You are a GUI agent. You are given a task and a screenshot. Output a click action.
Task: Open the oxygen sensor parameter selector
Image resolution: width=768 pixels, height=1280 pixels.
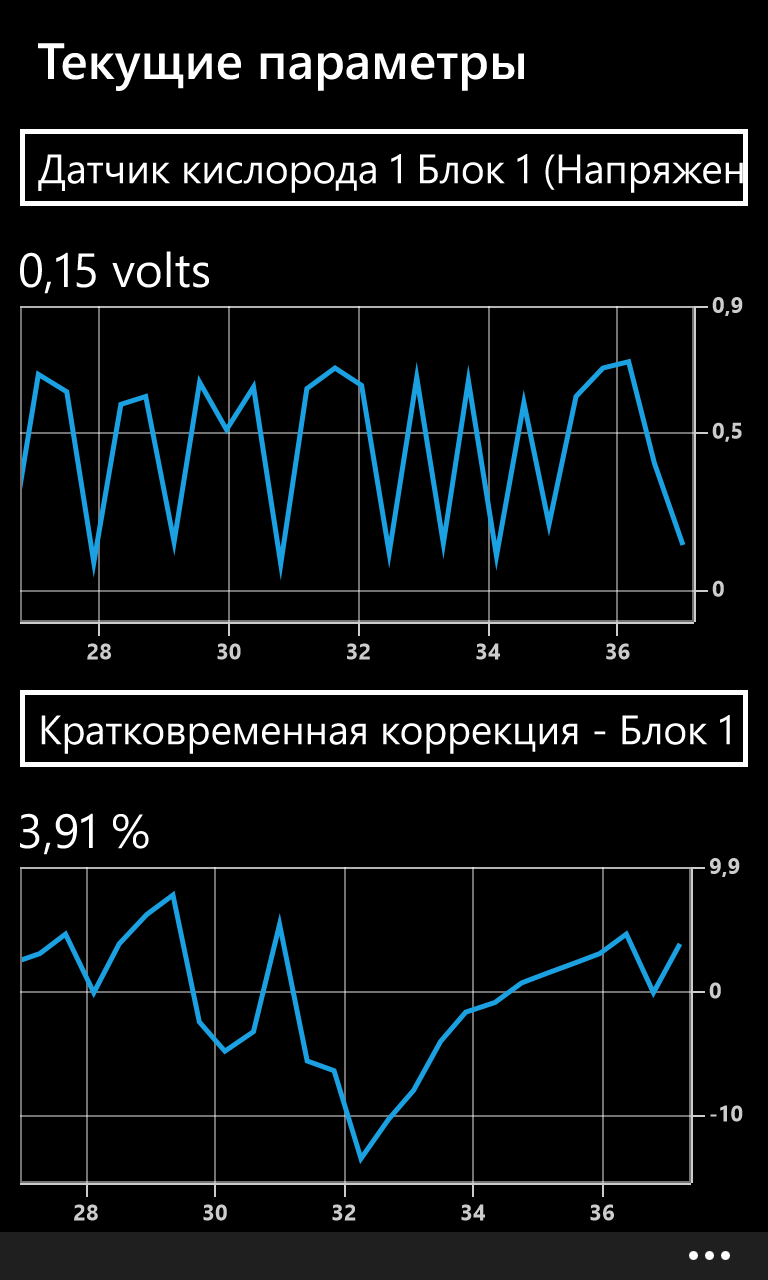coord(384,169)
